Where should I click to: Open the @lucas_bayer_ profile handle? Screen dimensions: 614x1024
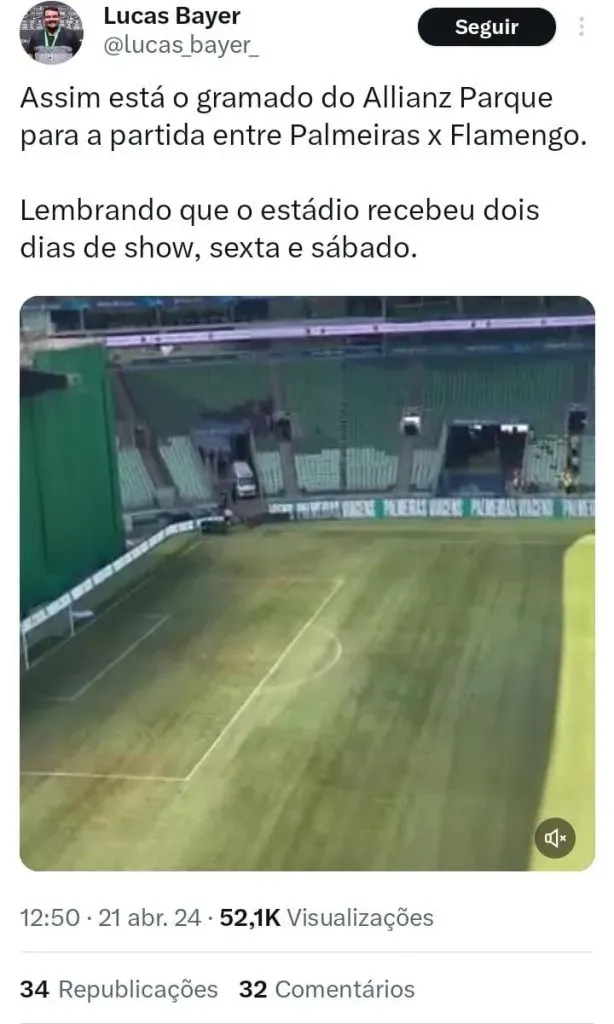click(x=181, y=46)
